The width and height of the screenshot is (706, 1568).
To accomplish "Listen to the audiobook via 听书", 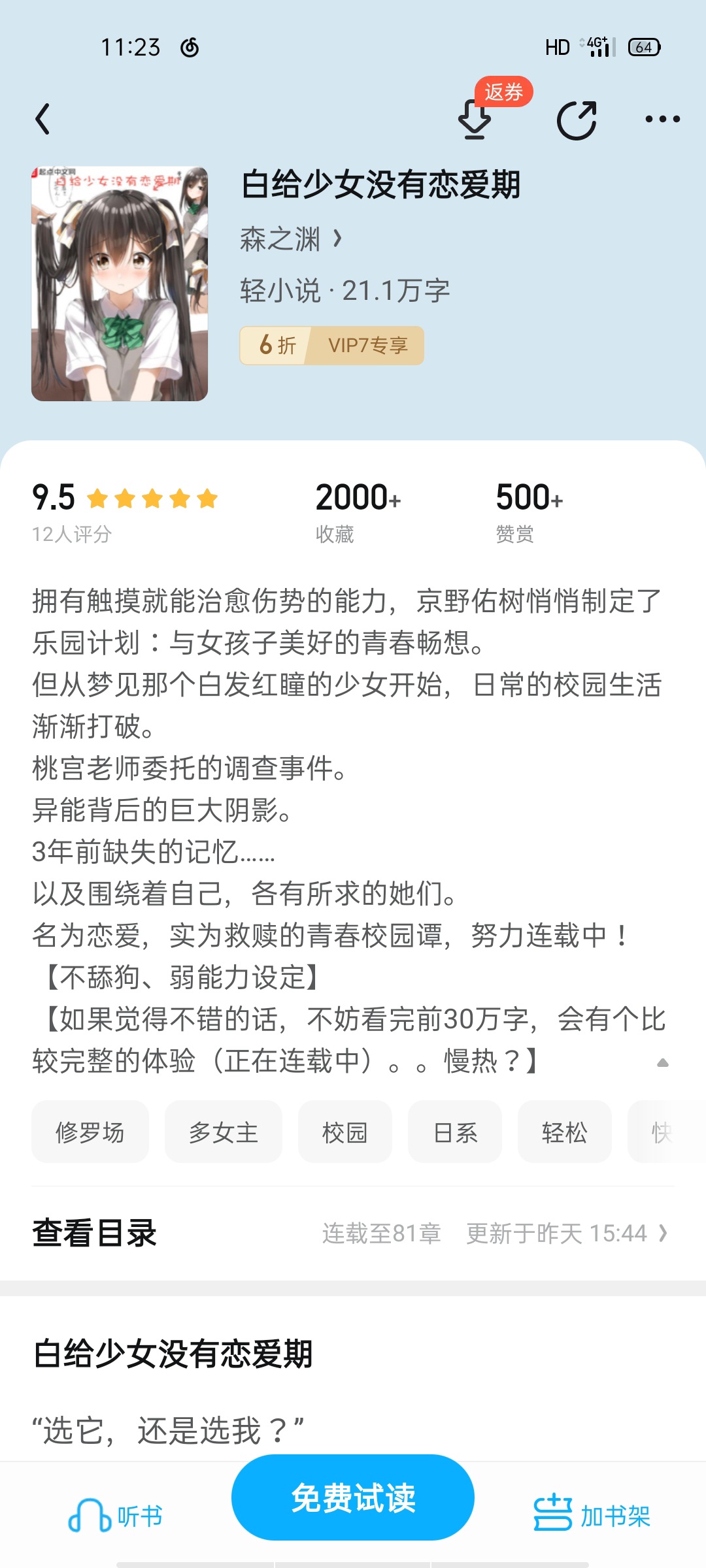I will click(116, 1516).
